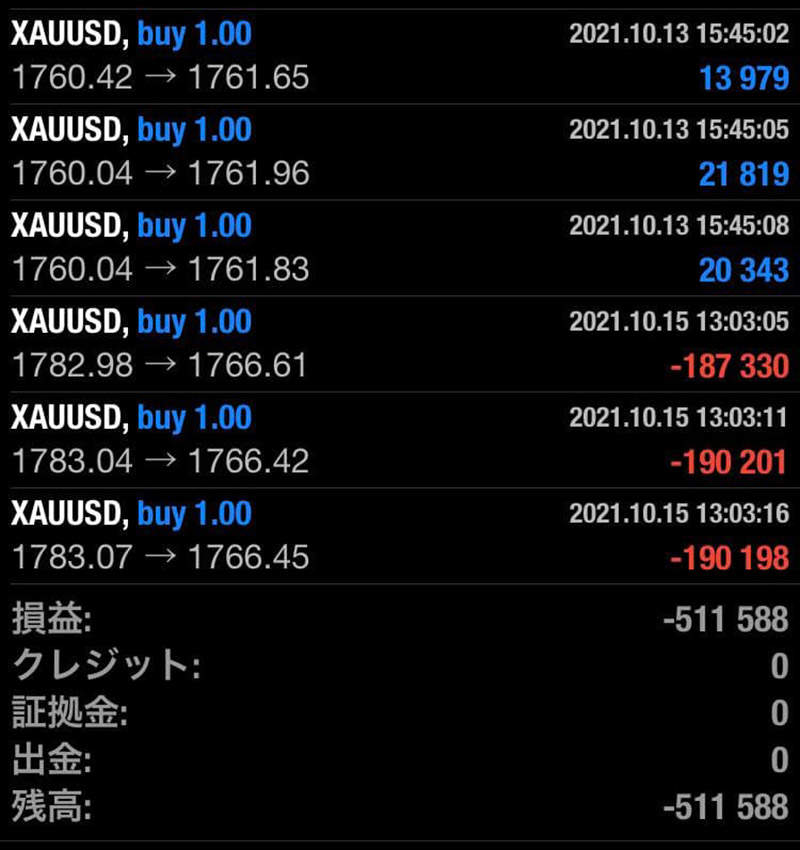Image resolution: width=800 pixels, height=850 pixels.
Task: Select the XAUUSD trade with profit 20 343
Action: (400, 248)
